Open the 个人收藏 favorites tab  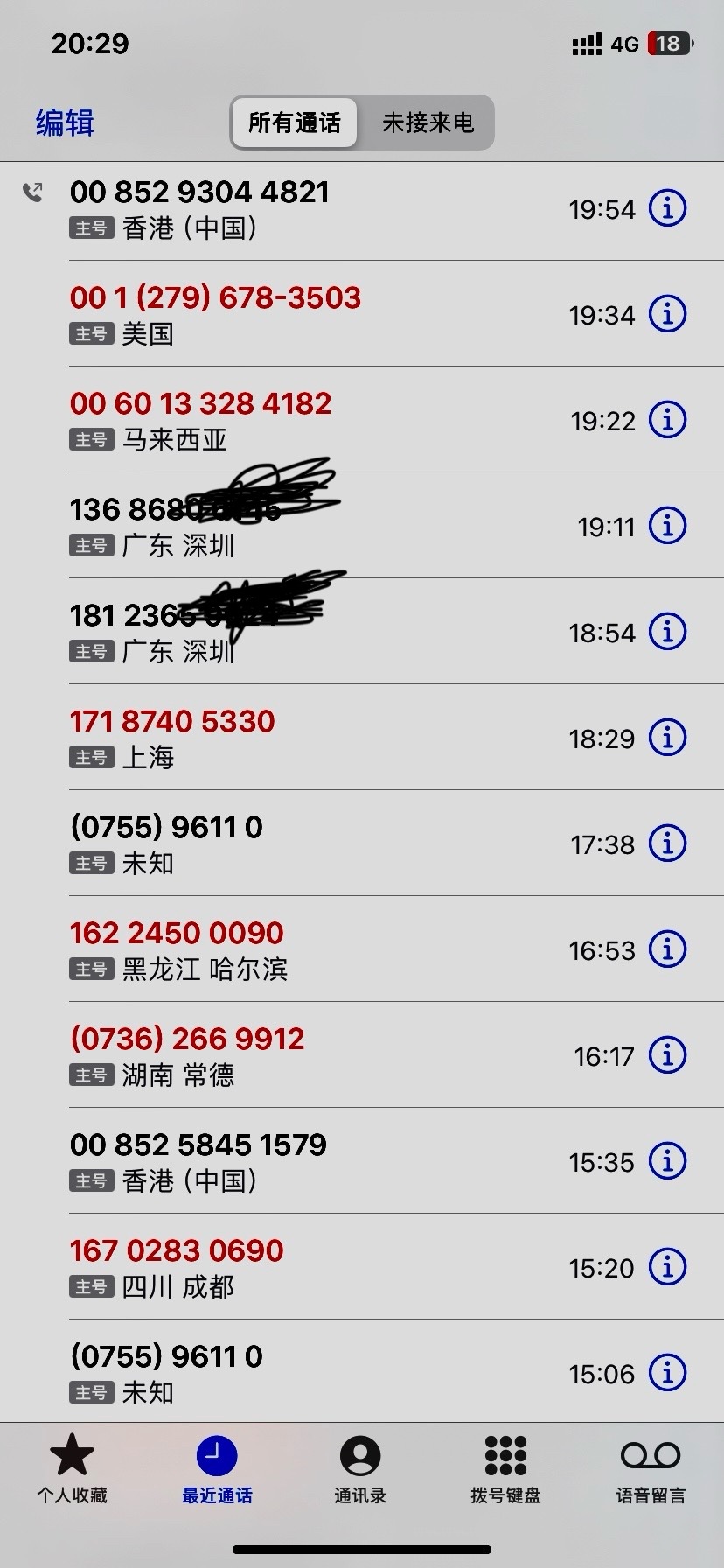[x=72, y=1470]
